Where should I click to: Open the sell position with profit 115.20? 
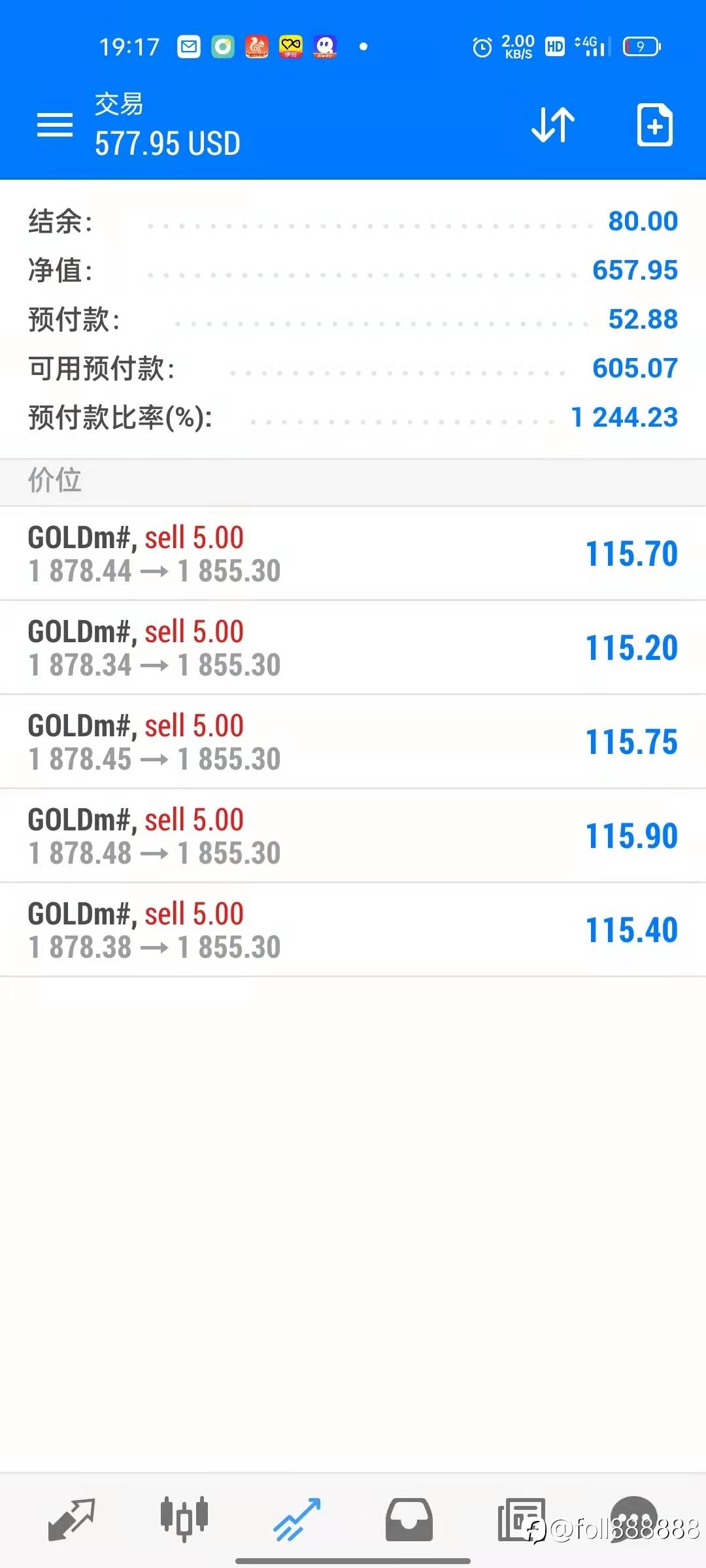(x=353, y=648)
